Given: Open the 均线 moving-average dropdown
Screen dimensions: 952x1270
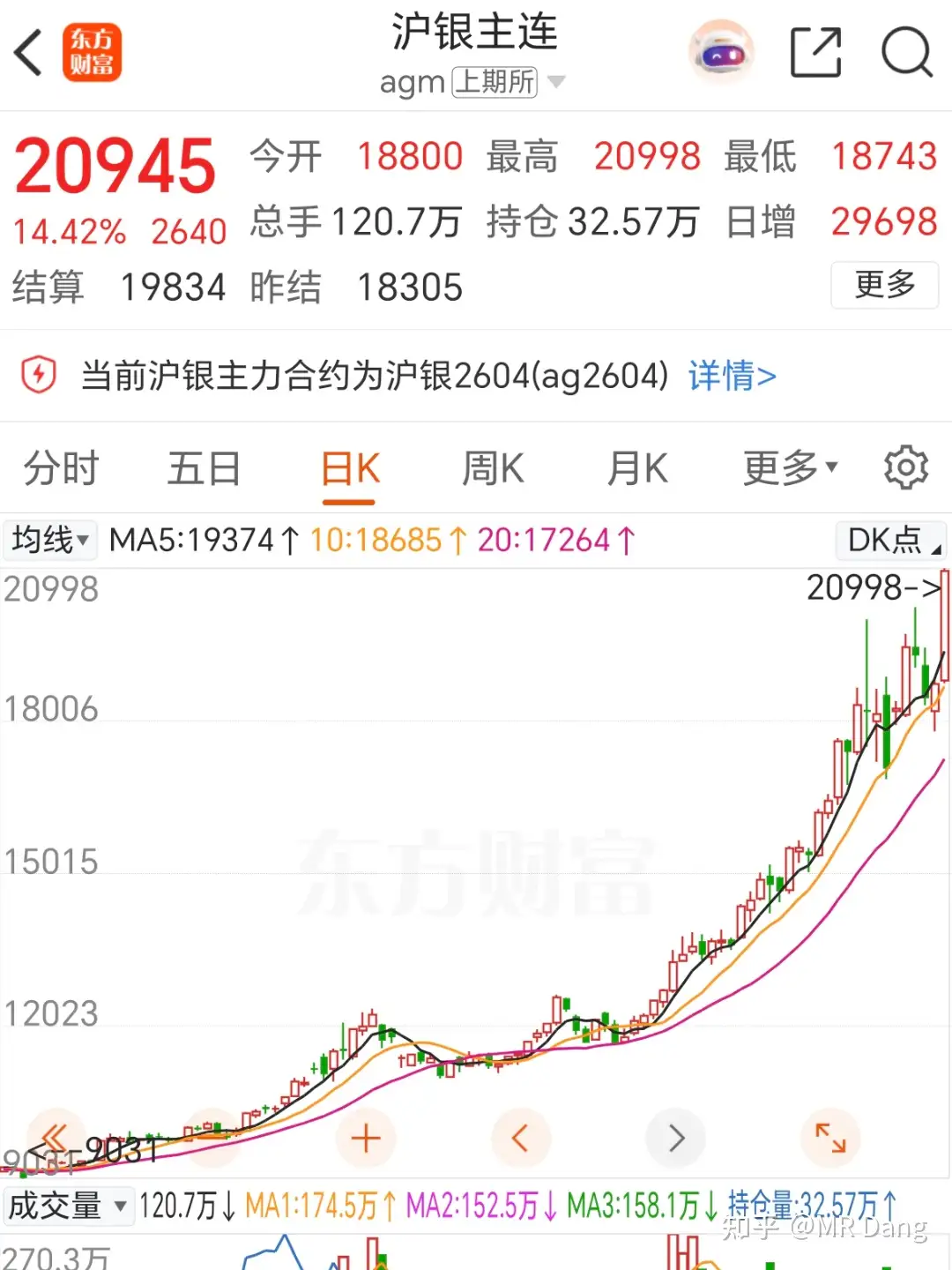Looking at the screenshot, I should [x=48, y=540].
